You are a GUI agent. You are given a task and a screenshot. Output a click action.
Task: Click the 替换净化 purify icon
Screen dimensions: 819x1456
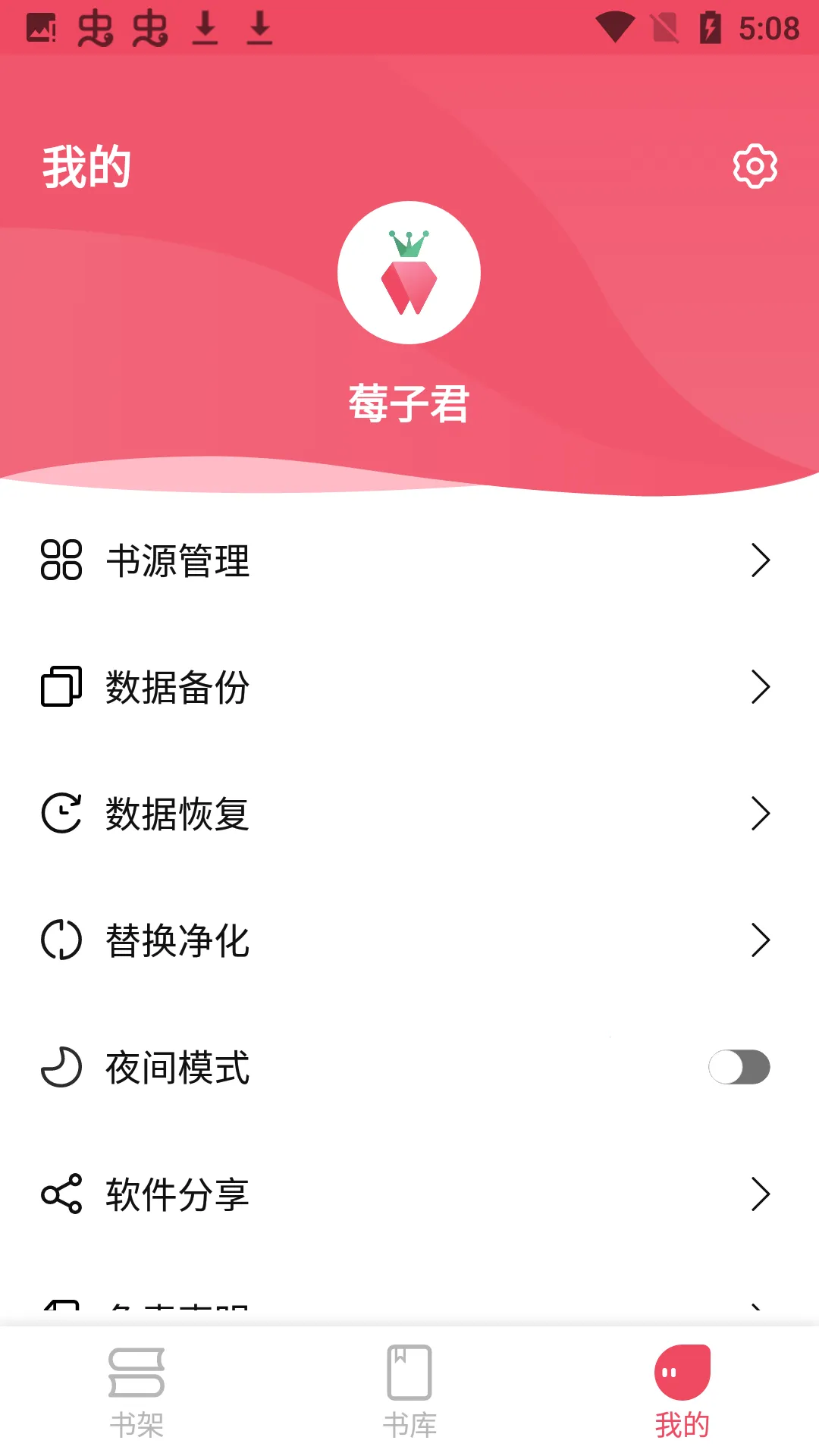tap(62, 941)
